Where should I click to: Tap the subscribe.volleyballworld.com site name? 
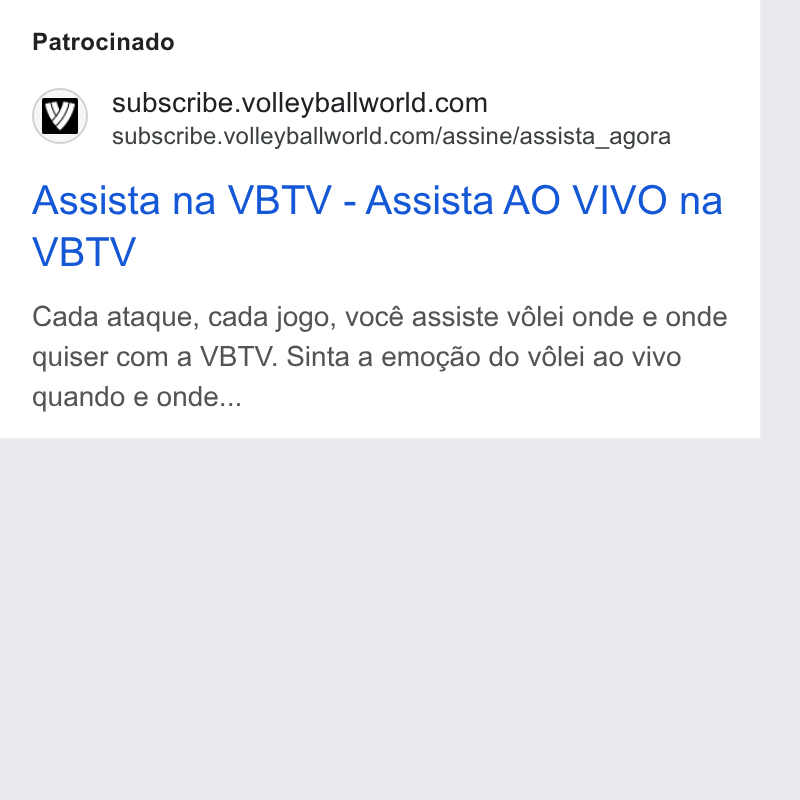(299, 103)
